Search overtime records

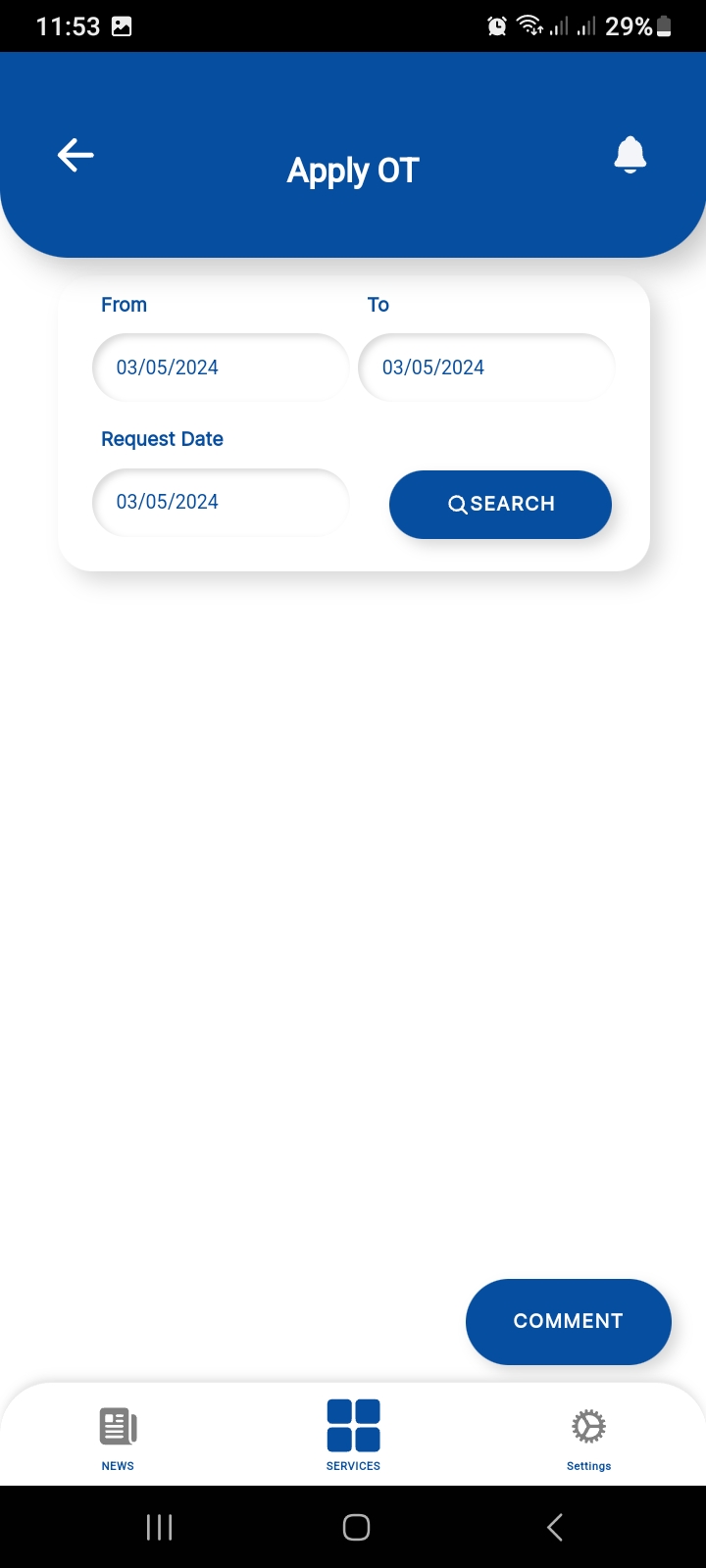(x=500, y=504)
